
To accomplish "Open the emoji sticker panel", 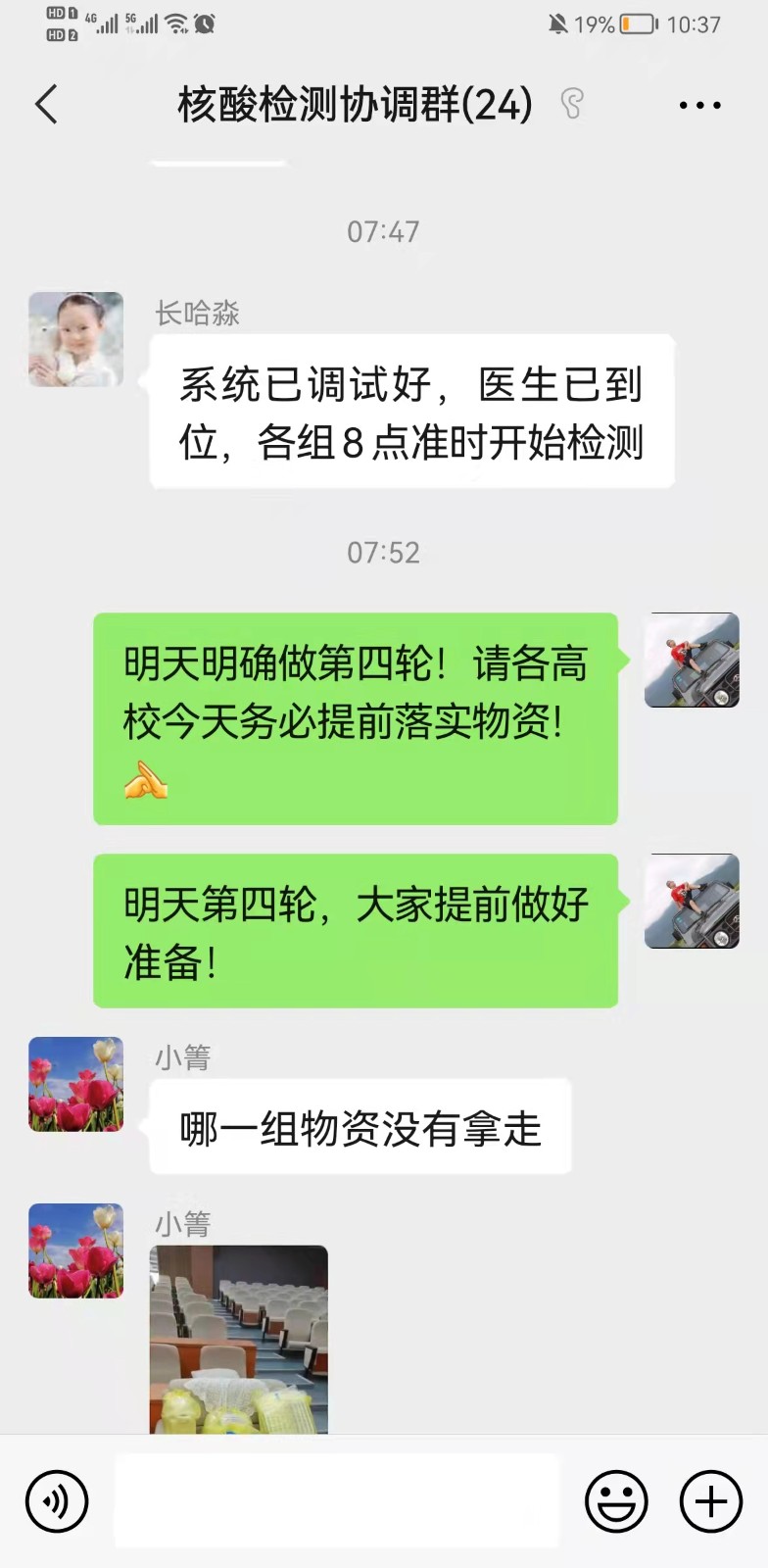I will [x=616, y=1500].
